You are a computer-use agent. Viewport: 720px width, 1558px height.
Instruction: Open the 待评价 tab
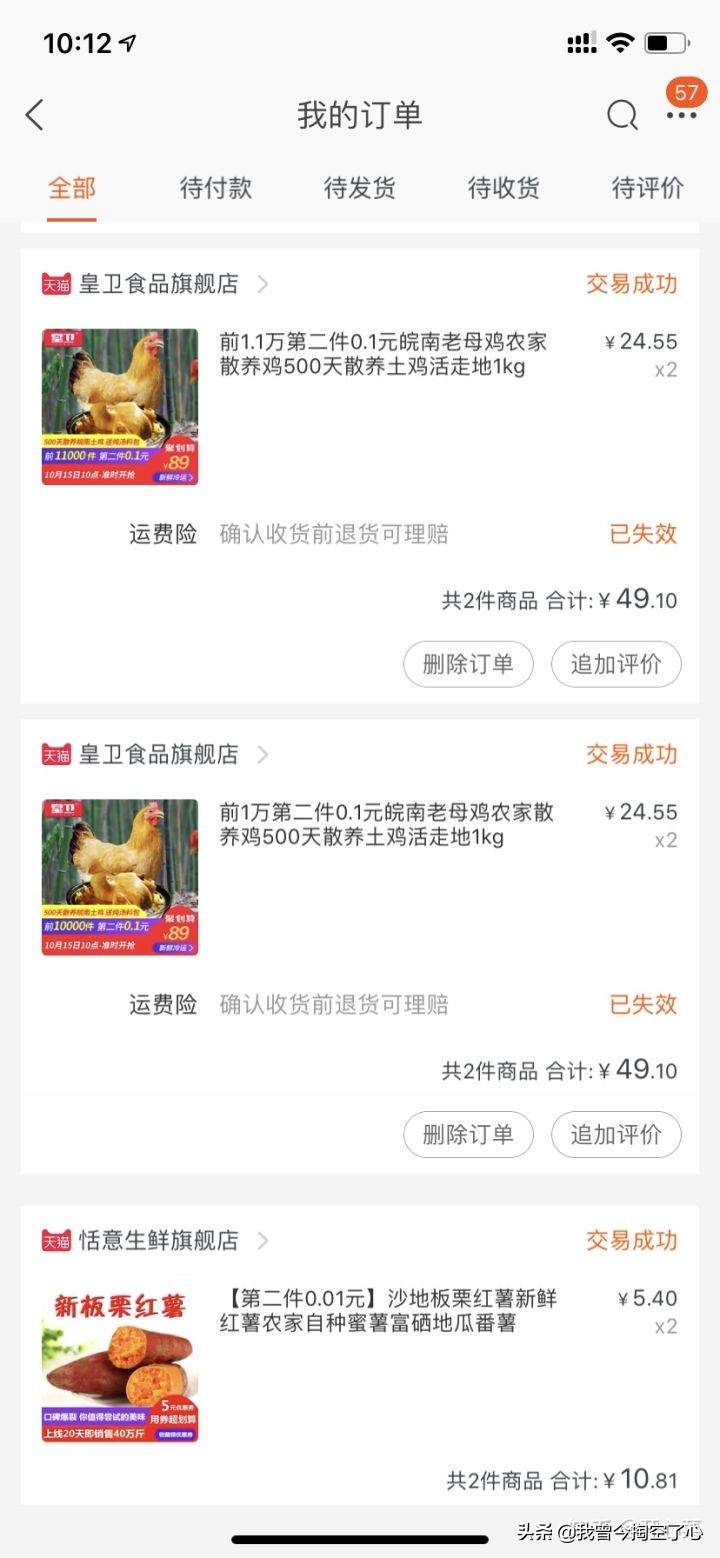click(645, 188)
